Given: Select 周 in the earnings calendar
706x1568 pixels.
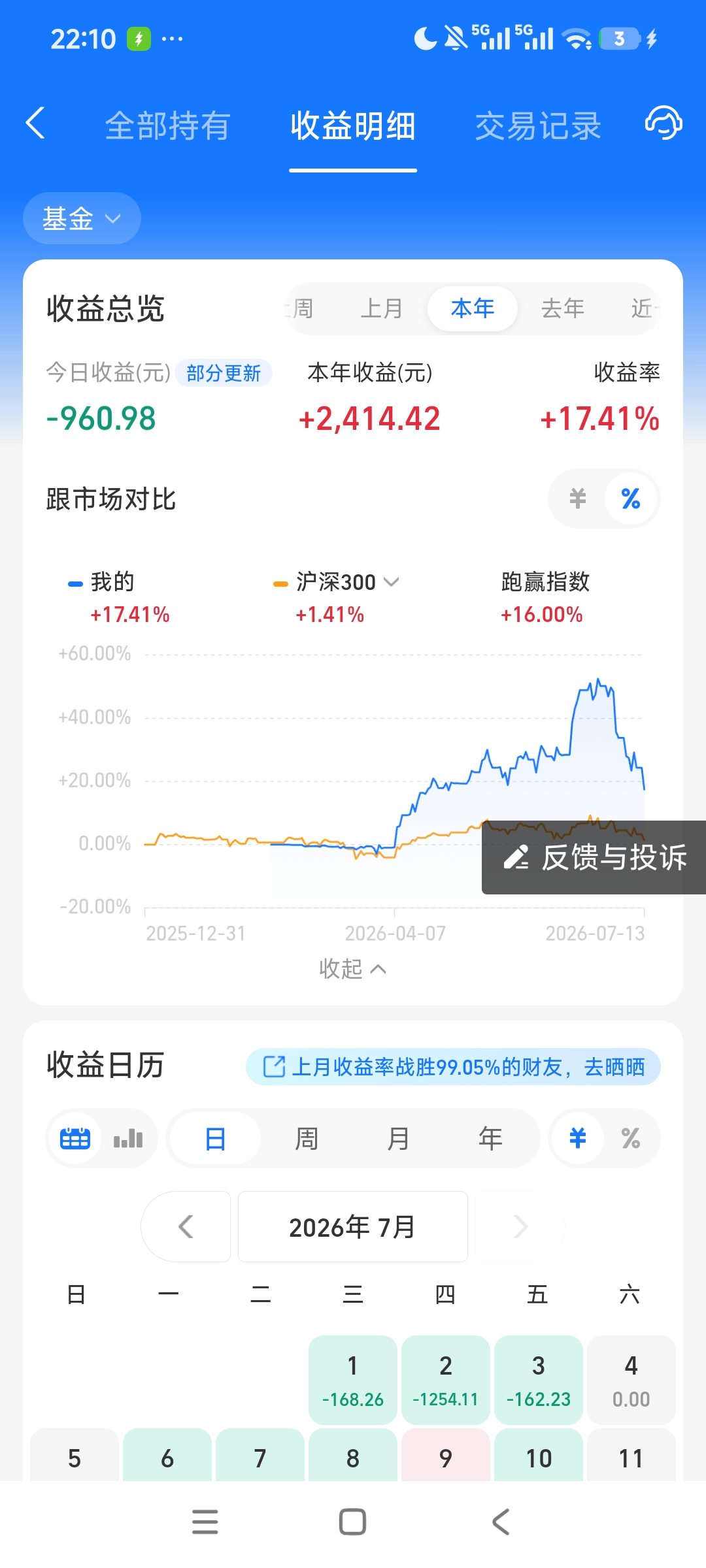Looking at the screenshot, I should pos(306,1139).
